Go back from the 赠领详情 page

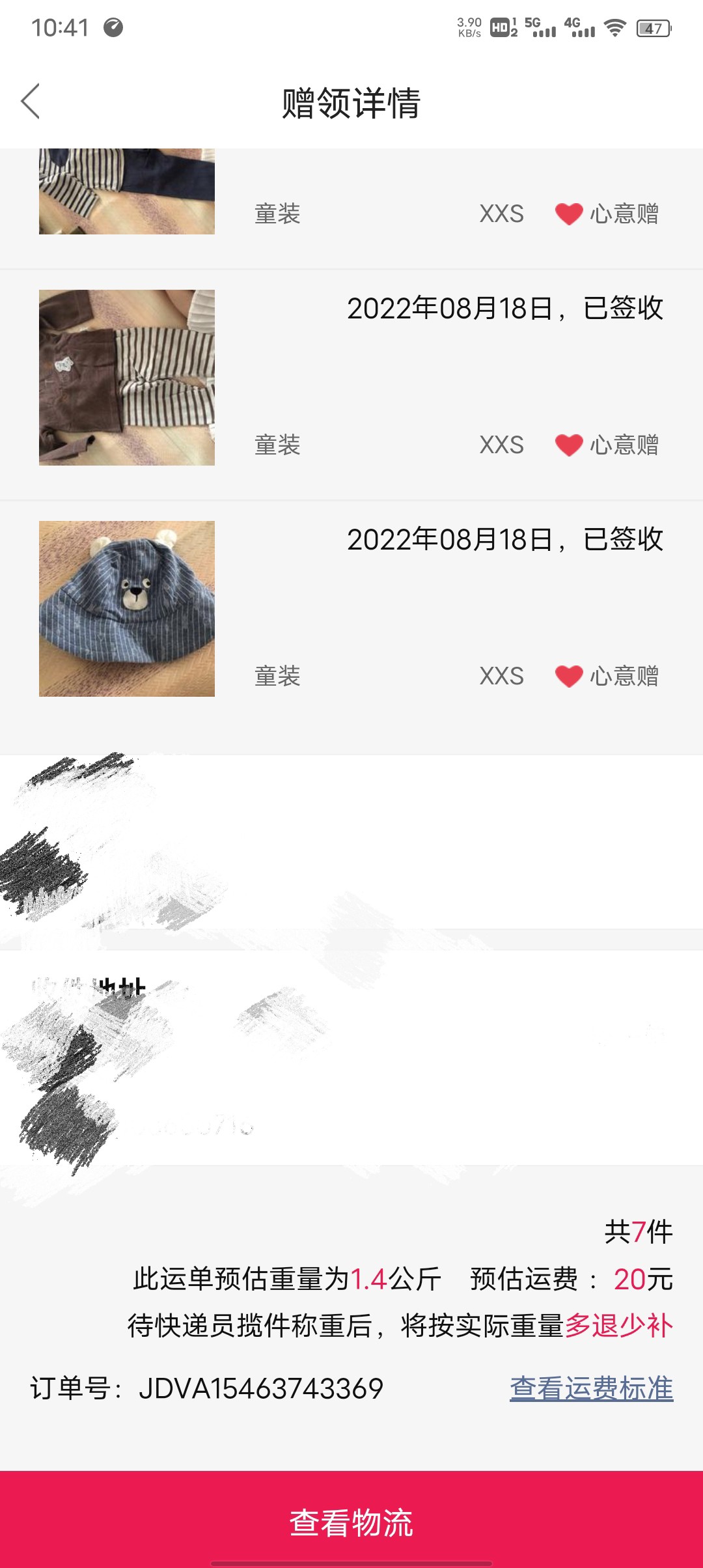click(x=31, y=102)
